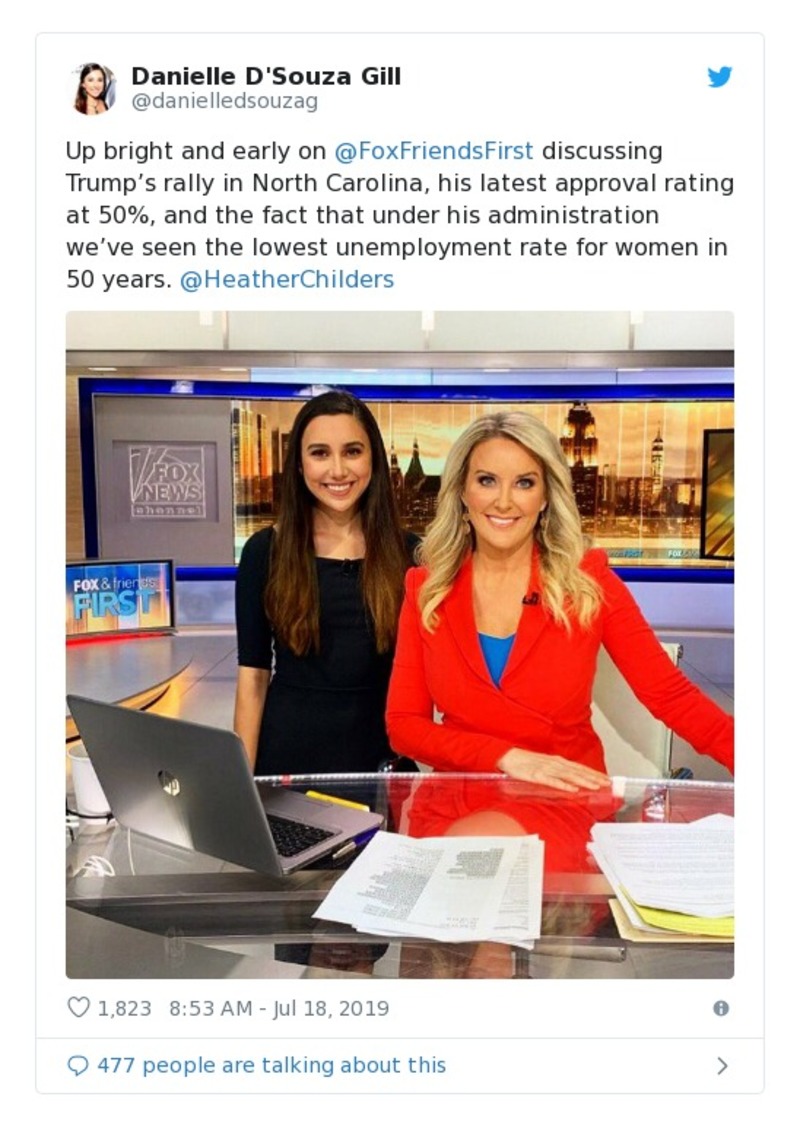View the tweet's studio photo
Screen dimensions: 800x1144
click(x=400, y=644)
